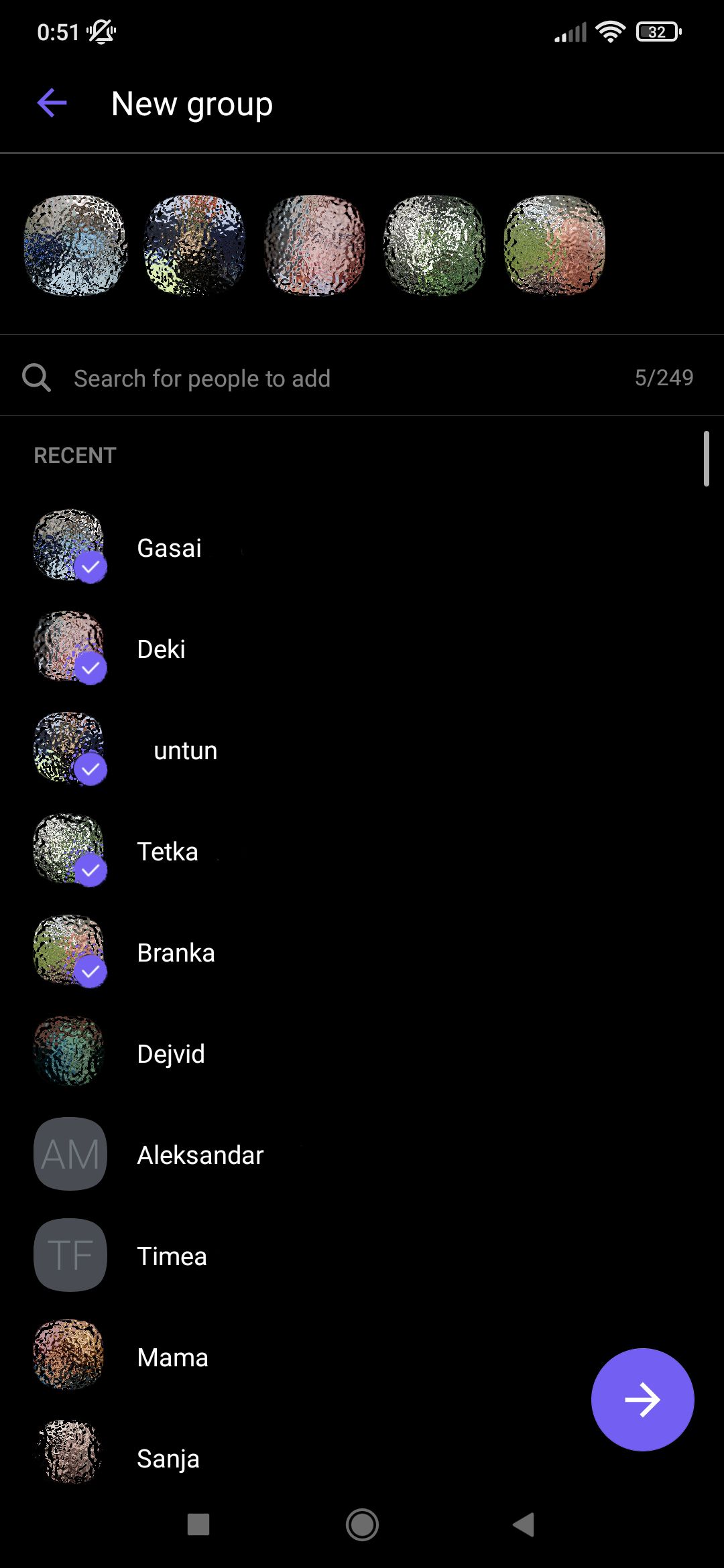
Task: Tap Timea's TF avatar
Action: coord(70,1255)
